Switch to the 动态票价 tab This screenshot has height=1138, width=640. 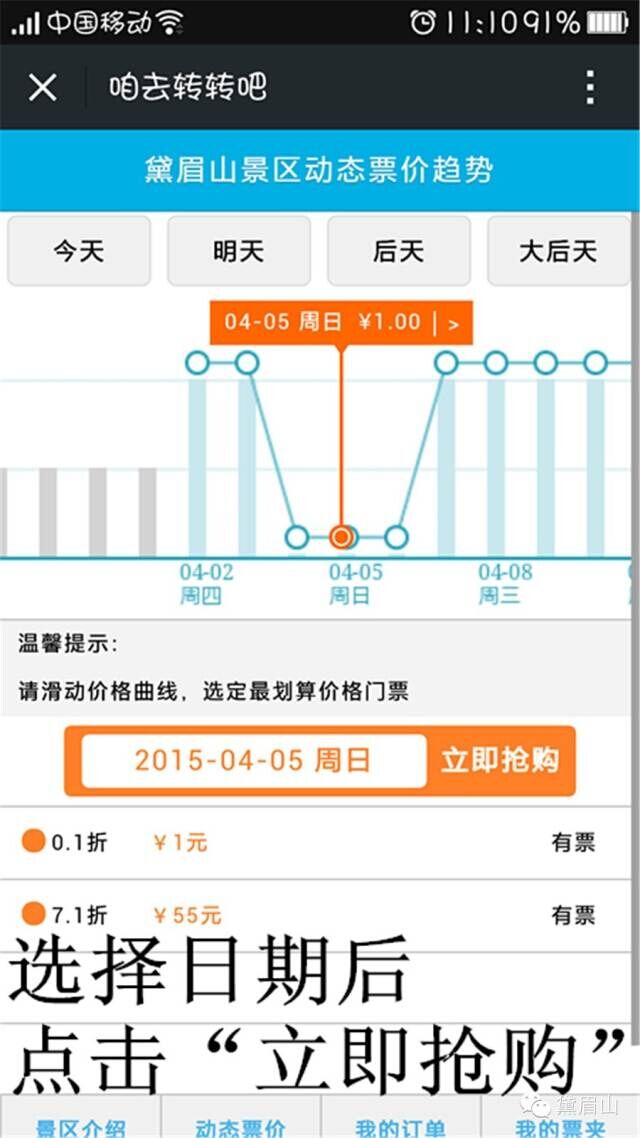pos(240,1126)
